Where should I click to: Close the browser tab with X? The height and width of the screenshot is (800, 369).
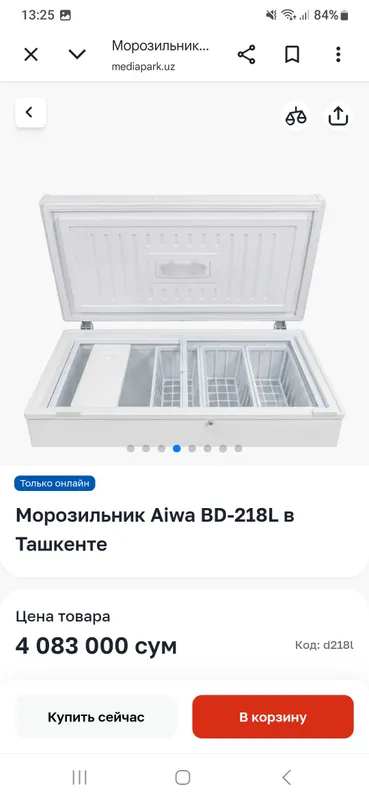31,54
